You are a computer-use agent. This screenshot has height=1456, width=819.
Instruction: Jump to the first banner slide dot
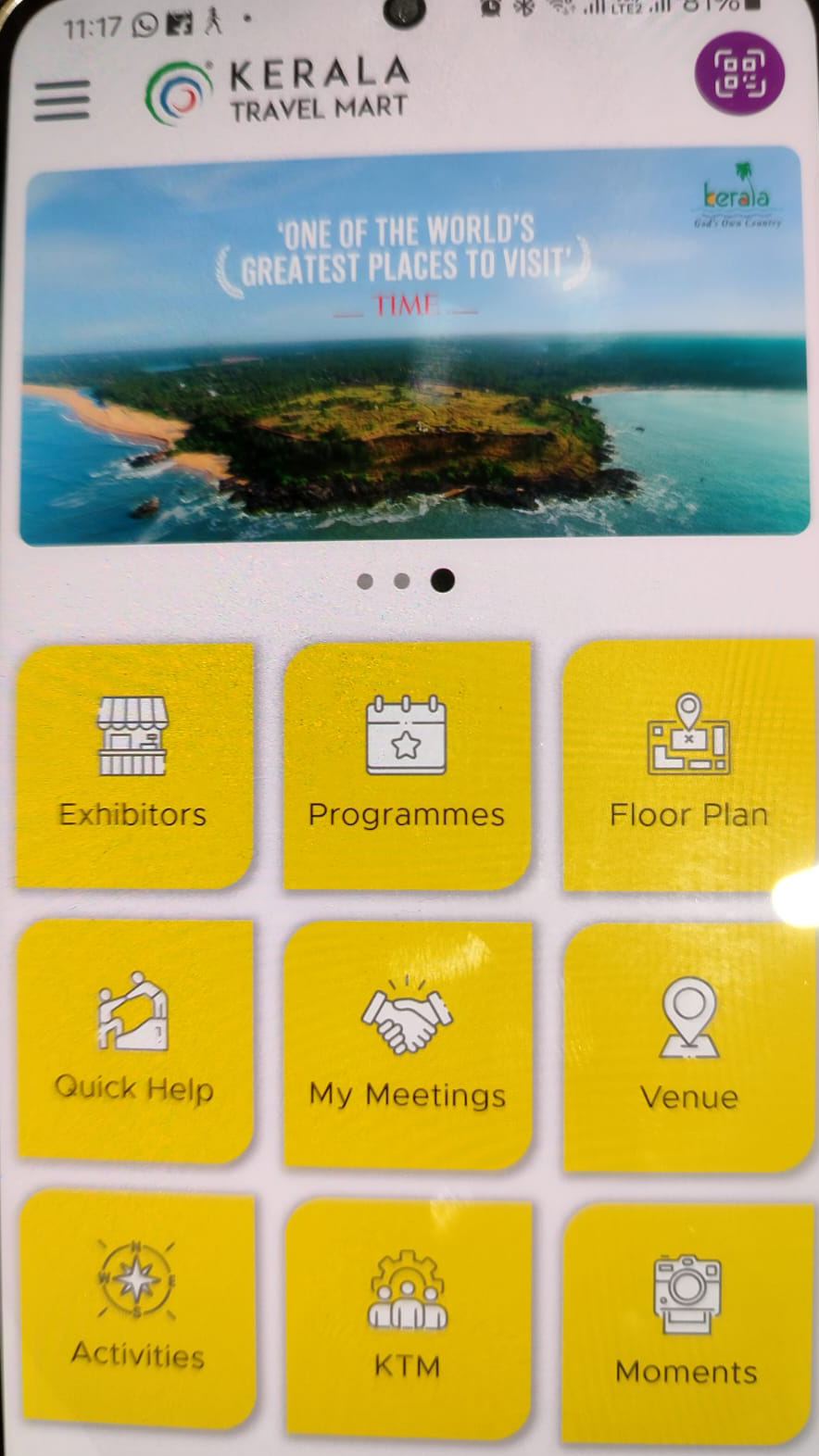[365, 581]
